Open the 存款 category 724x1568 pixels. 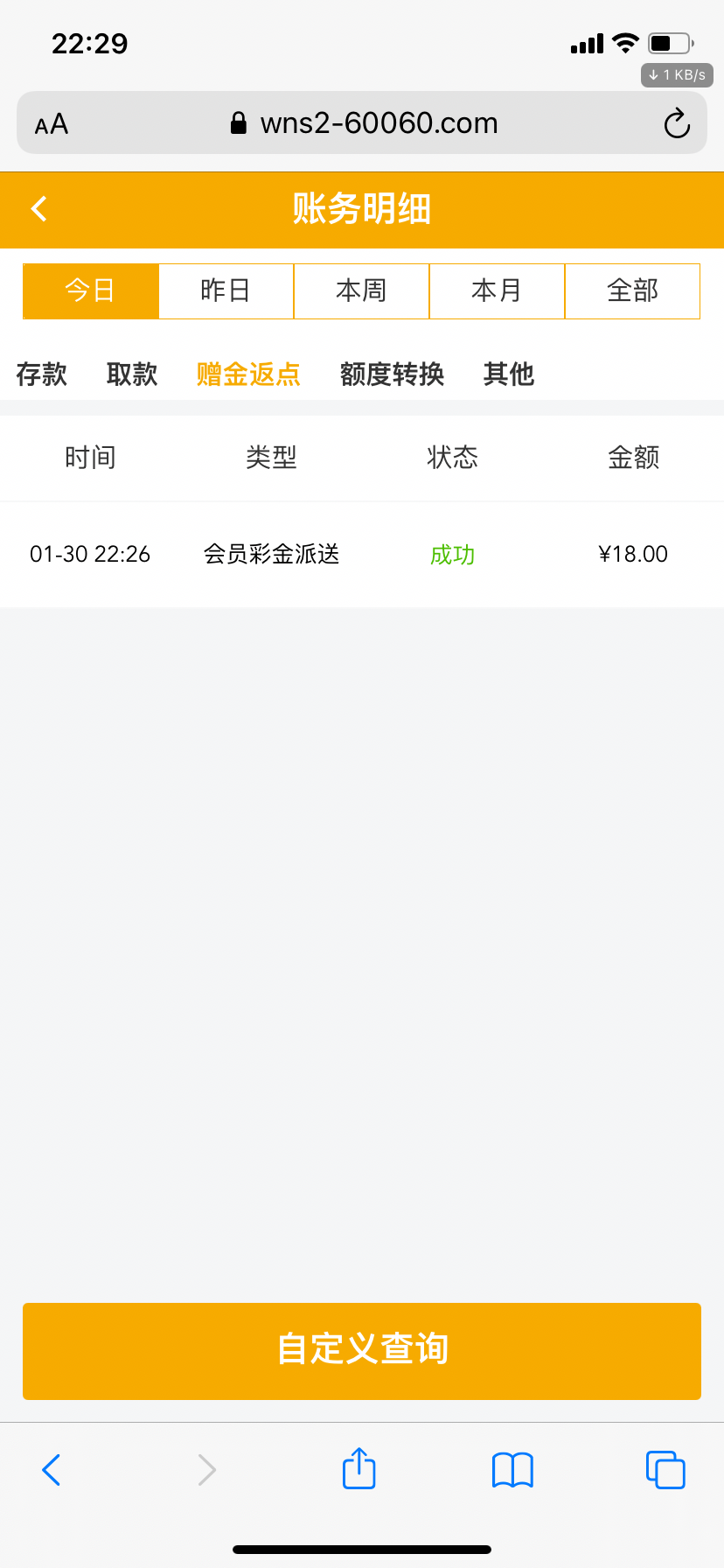42,374
